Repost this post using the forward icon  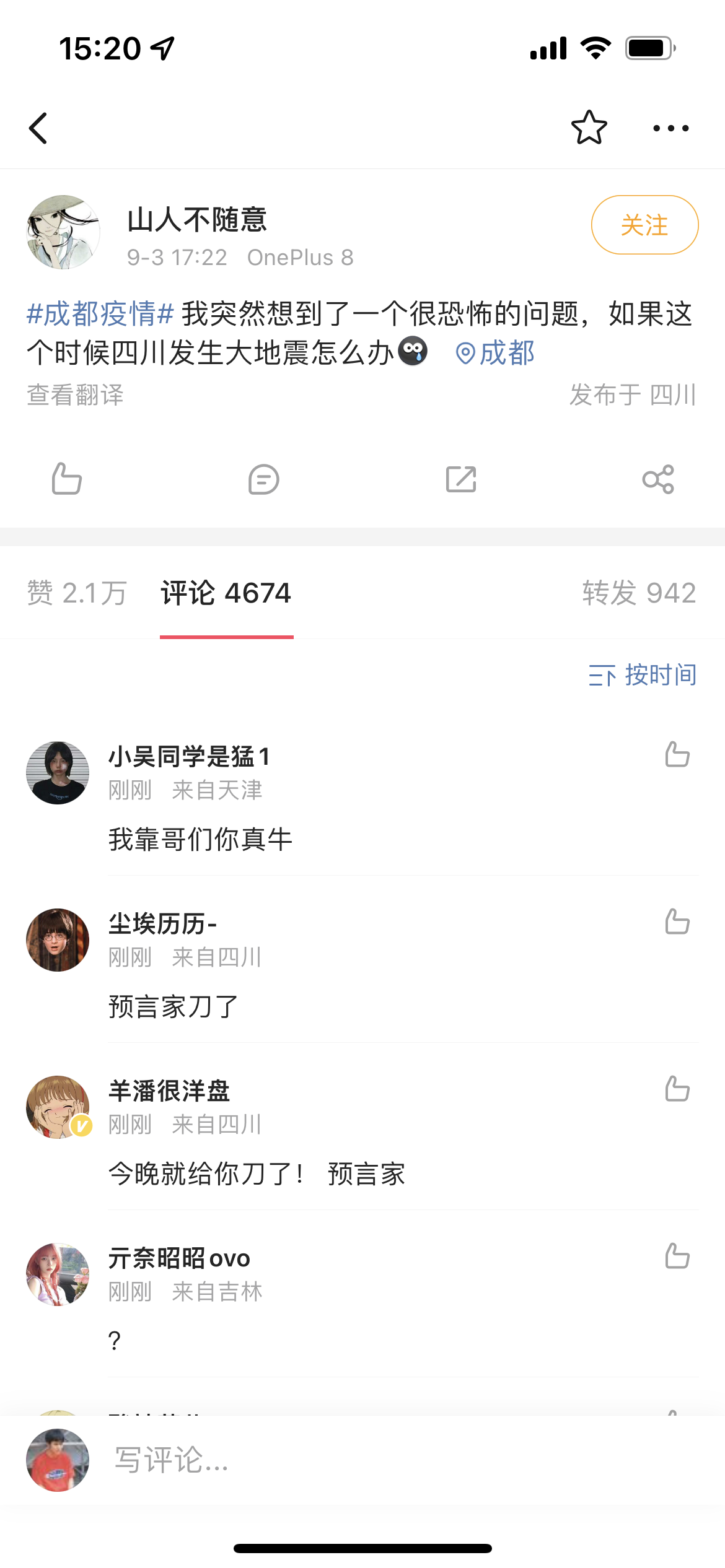(461, 479)
